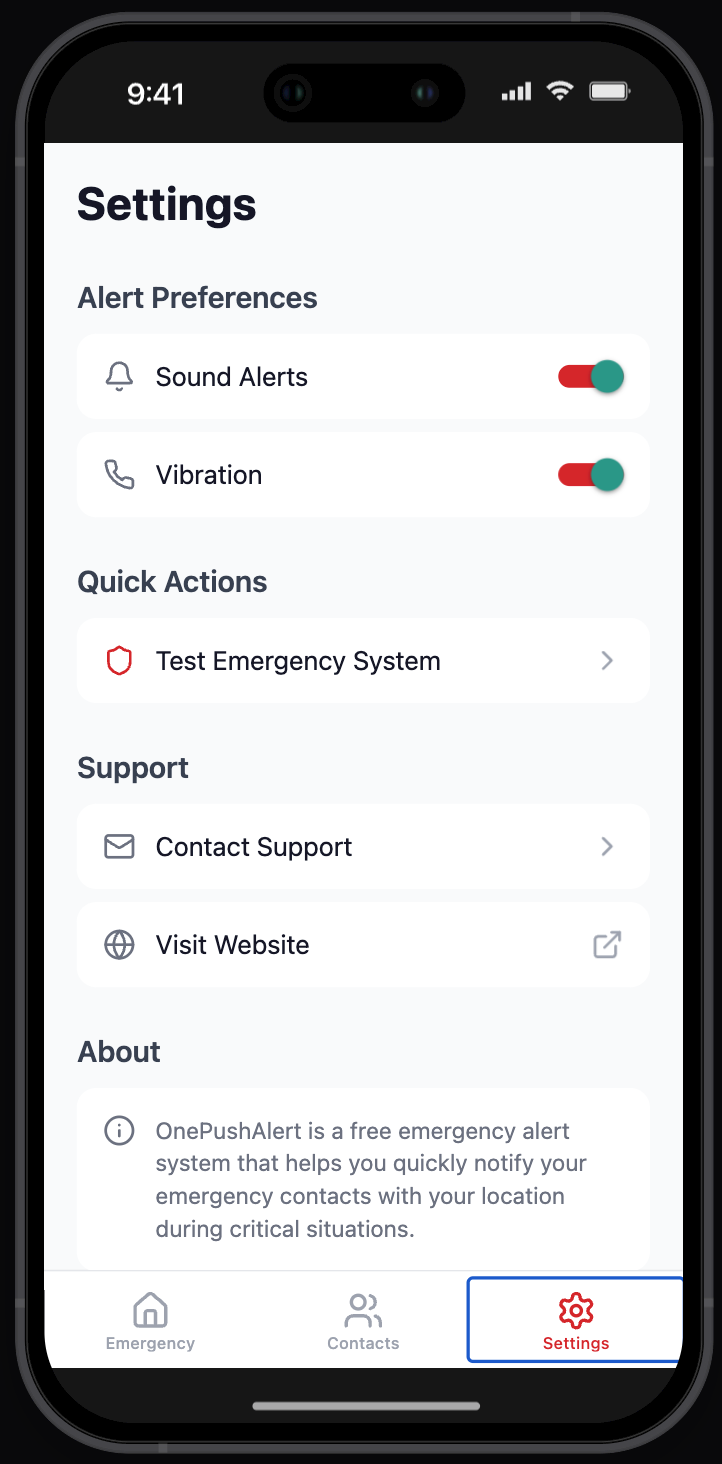
Task: Toggle the Sound Alerts switch
Action: pyautogui.click(x=591, y=377)
